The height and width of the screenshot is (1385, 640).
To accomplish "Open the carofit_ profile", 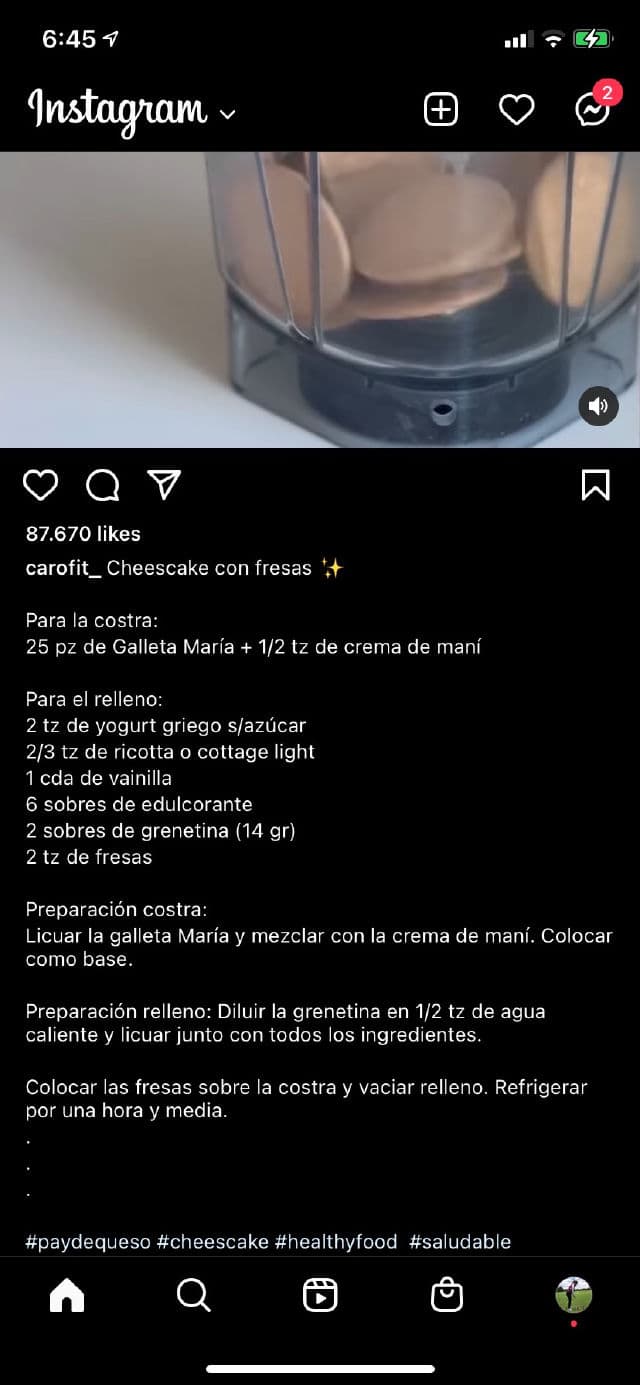I will click(x=63, y=568).
